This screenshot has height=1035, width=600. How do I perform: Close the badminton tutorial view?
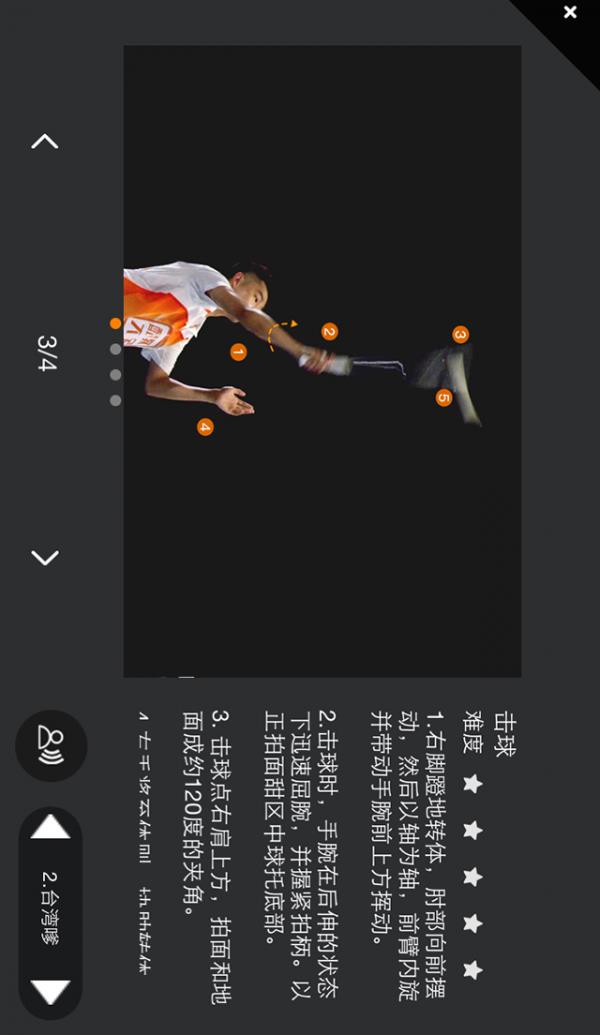570,13
